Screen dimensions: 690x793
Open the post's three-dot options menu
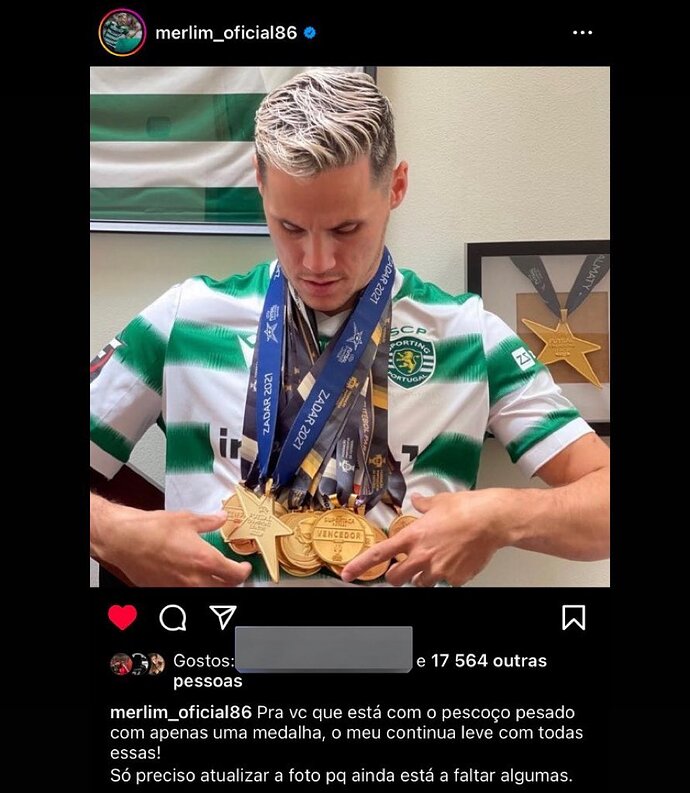tap(582, 33)
